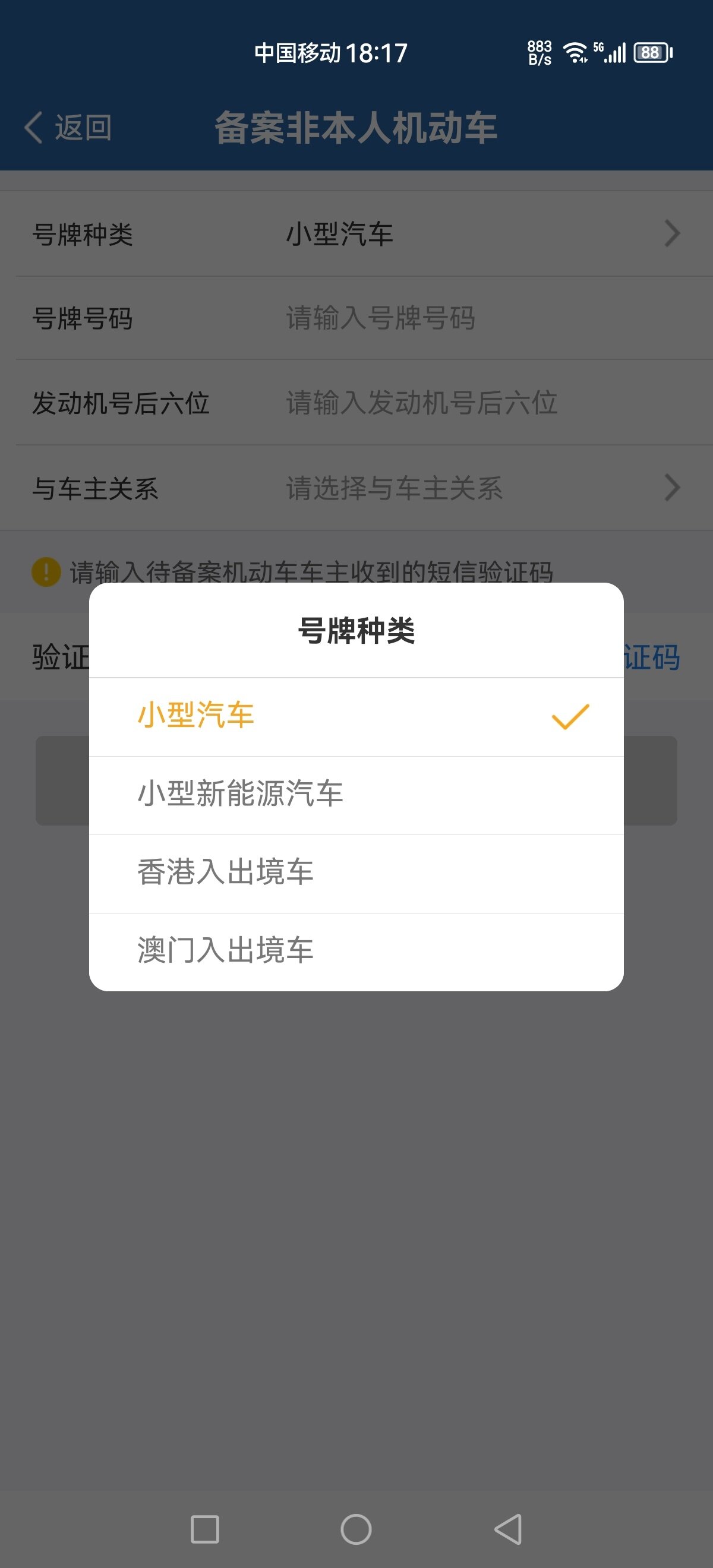713x1568 pixels.
Task: Select 小型汽车 plate type
Action: (355, 716)
